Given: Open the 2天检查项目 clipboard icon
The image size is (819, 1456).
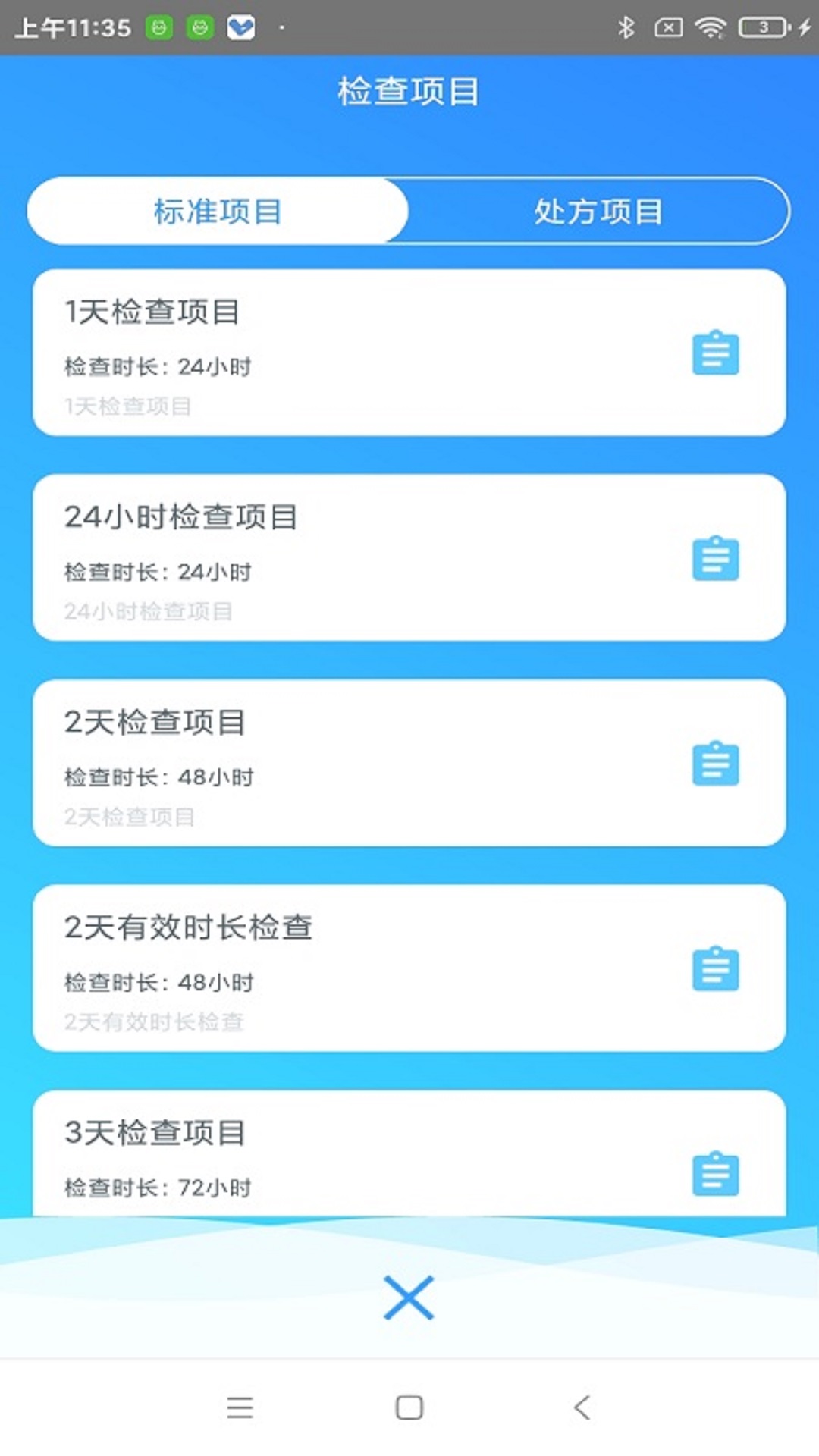Looking at the screenshot, I should point(715,763).
